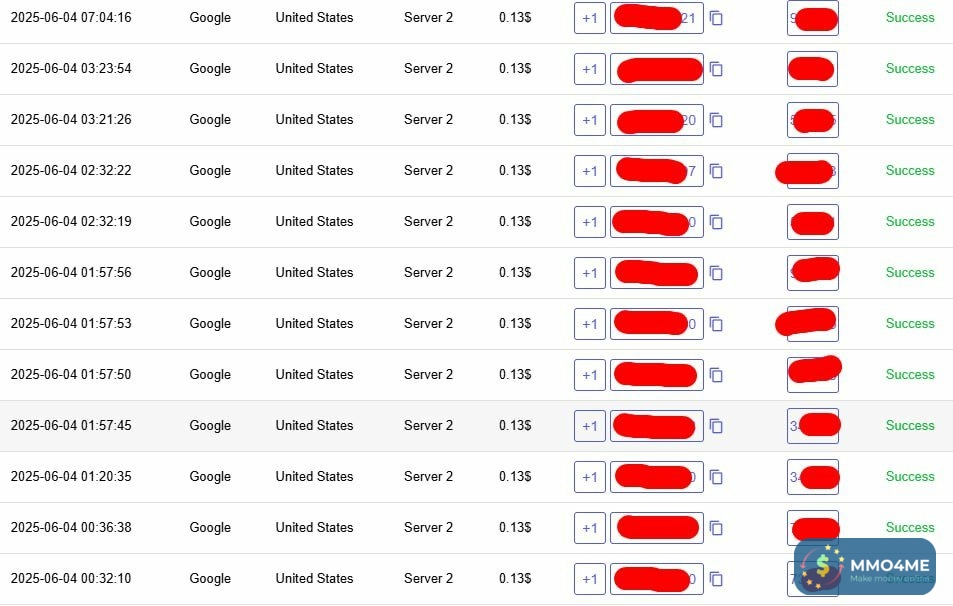The height and width of the screenshot is (606, 953).
Task: Tap +1 on the 01:20:35 order
Action: point(590,477)
